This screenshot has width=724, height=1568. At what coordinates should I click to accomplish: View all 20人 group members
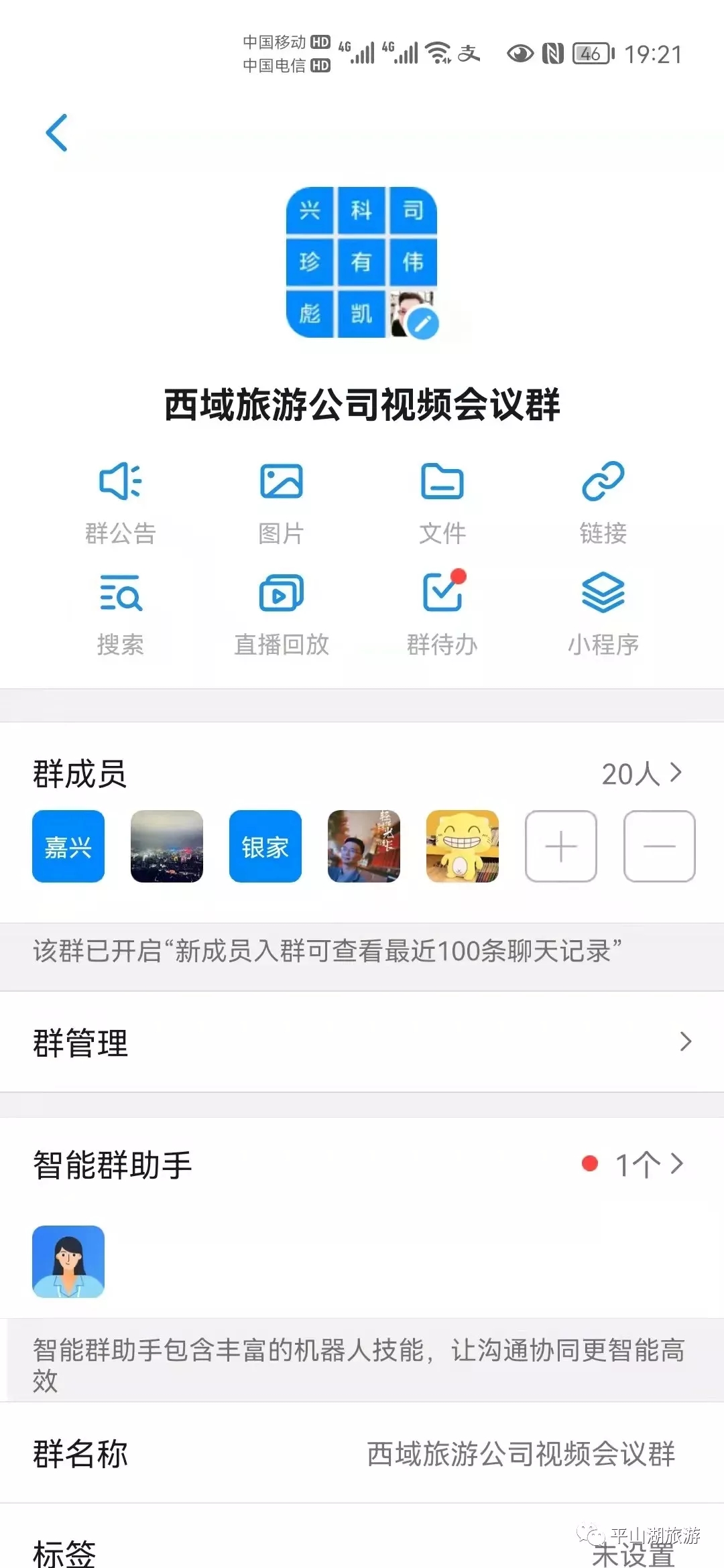(641, 774)
